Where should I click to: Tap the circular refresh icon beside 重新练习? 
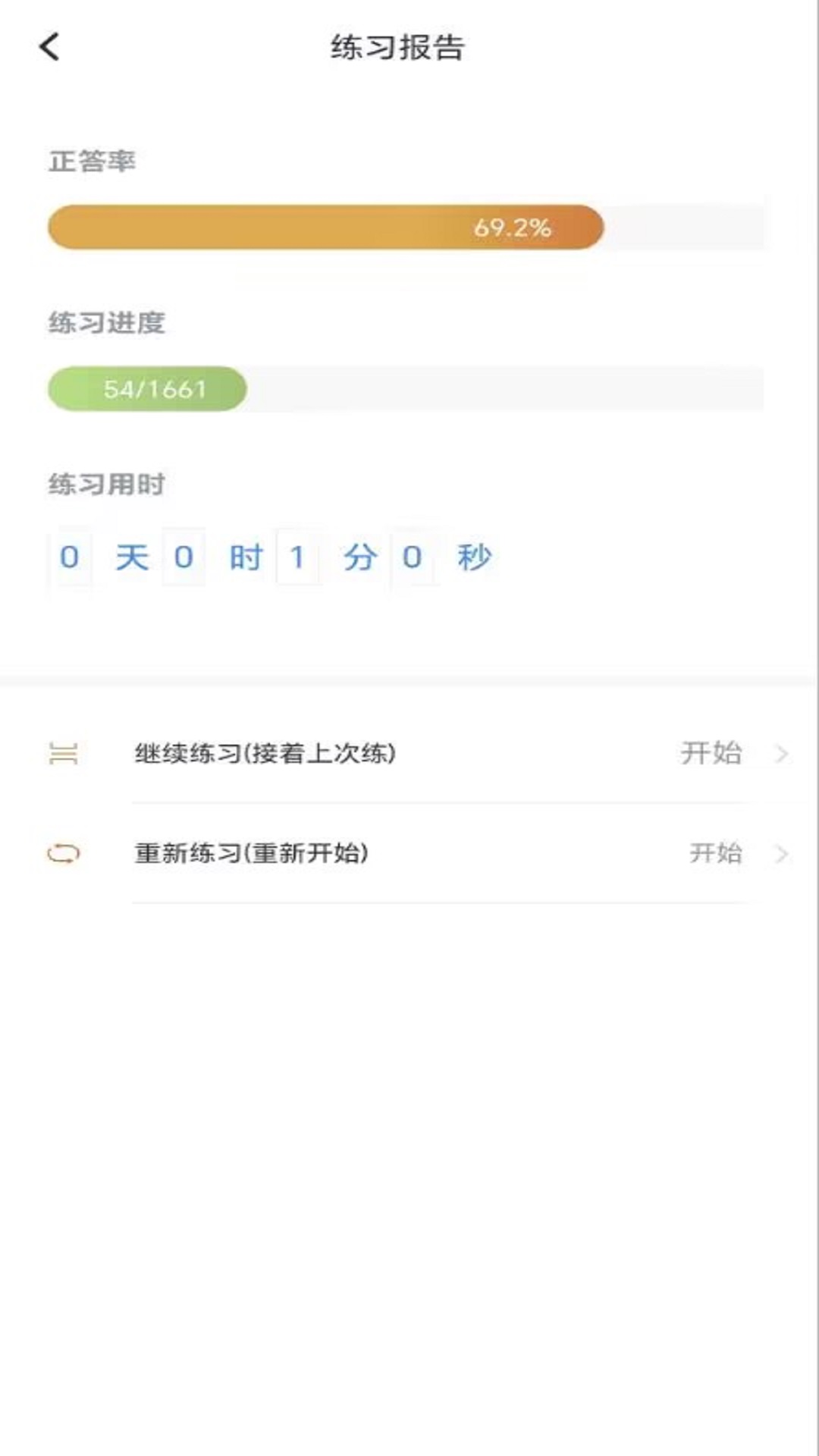64,853
